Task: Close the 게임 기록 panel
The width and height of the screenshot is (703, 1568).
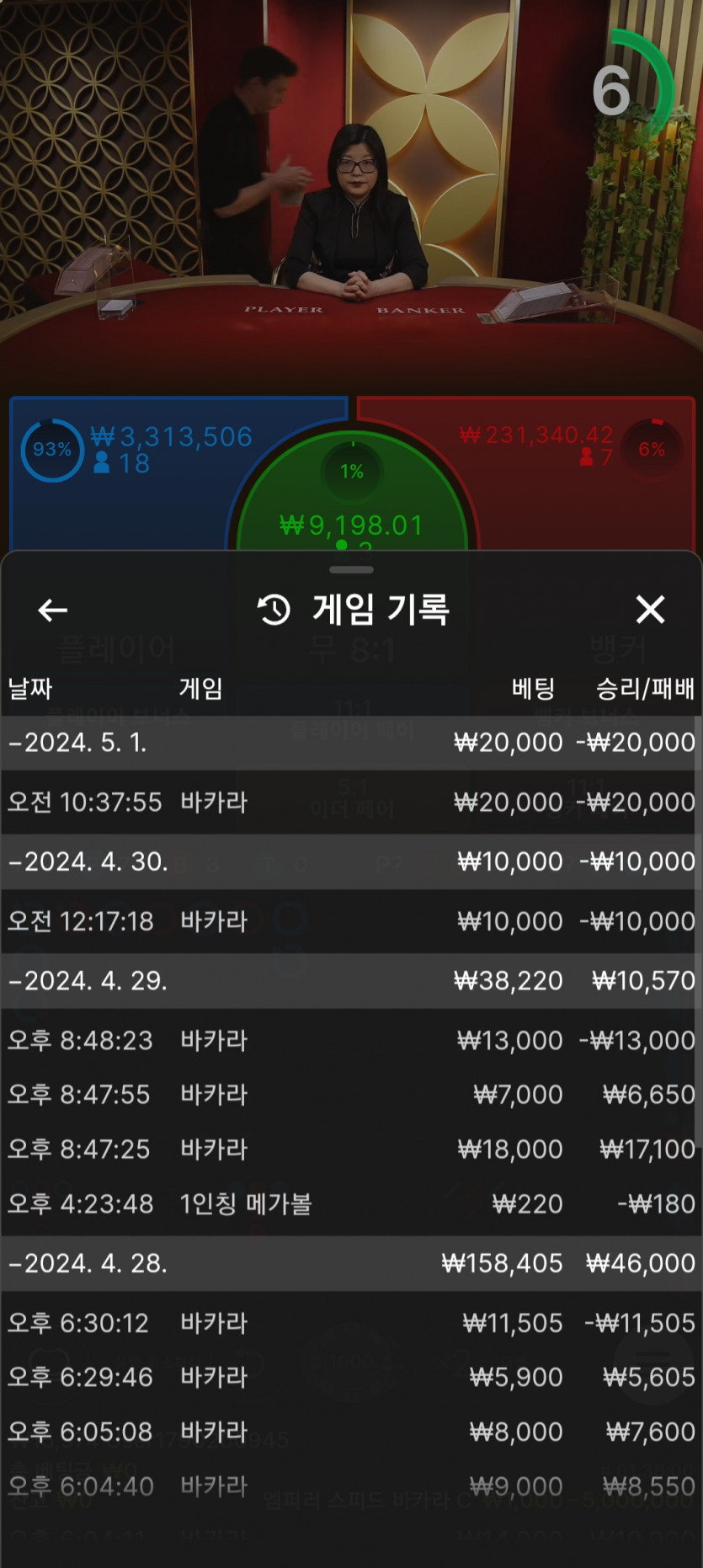Action: 650,609
